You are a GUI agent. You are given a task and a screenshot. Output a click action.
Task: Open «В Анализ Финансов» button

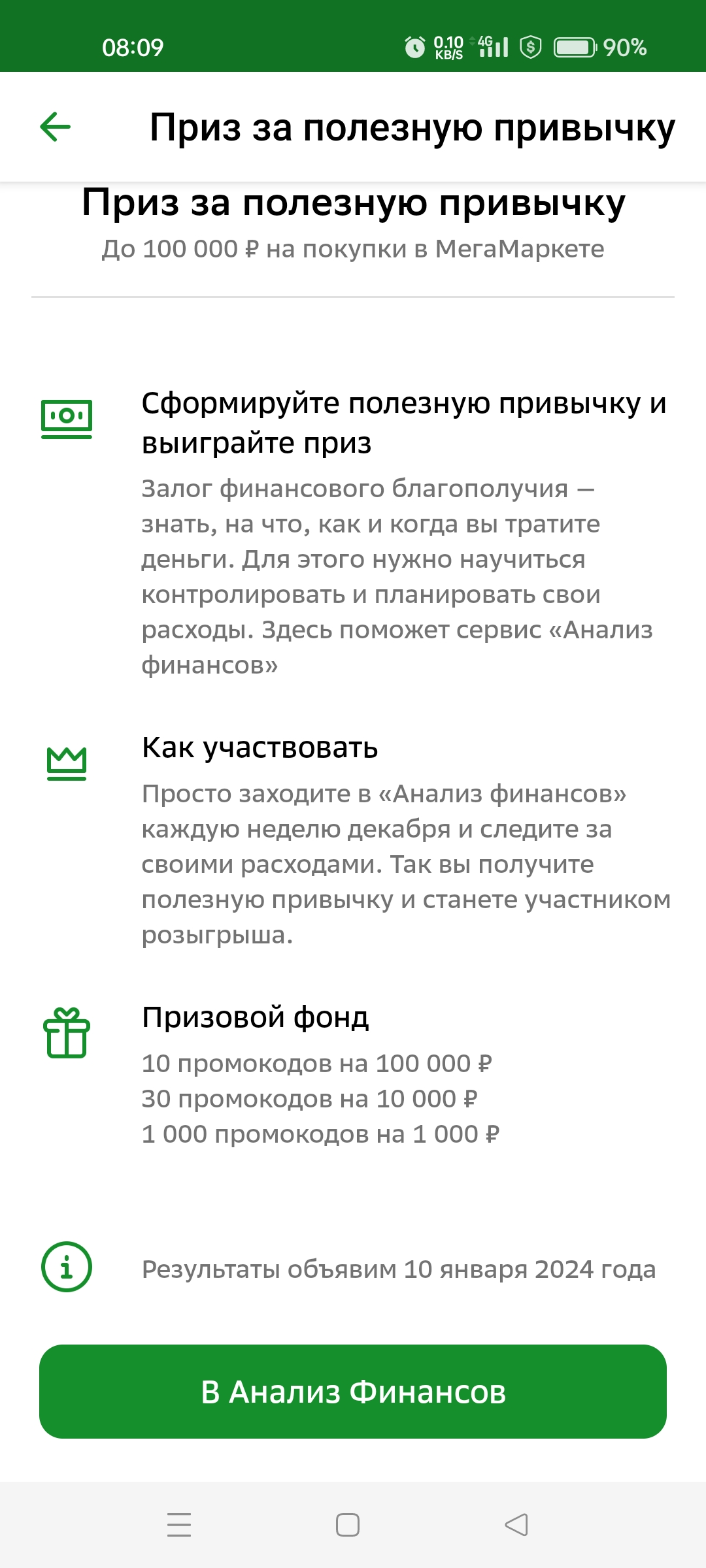(353, 1392)
